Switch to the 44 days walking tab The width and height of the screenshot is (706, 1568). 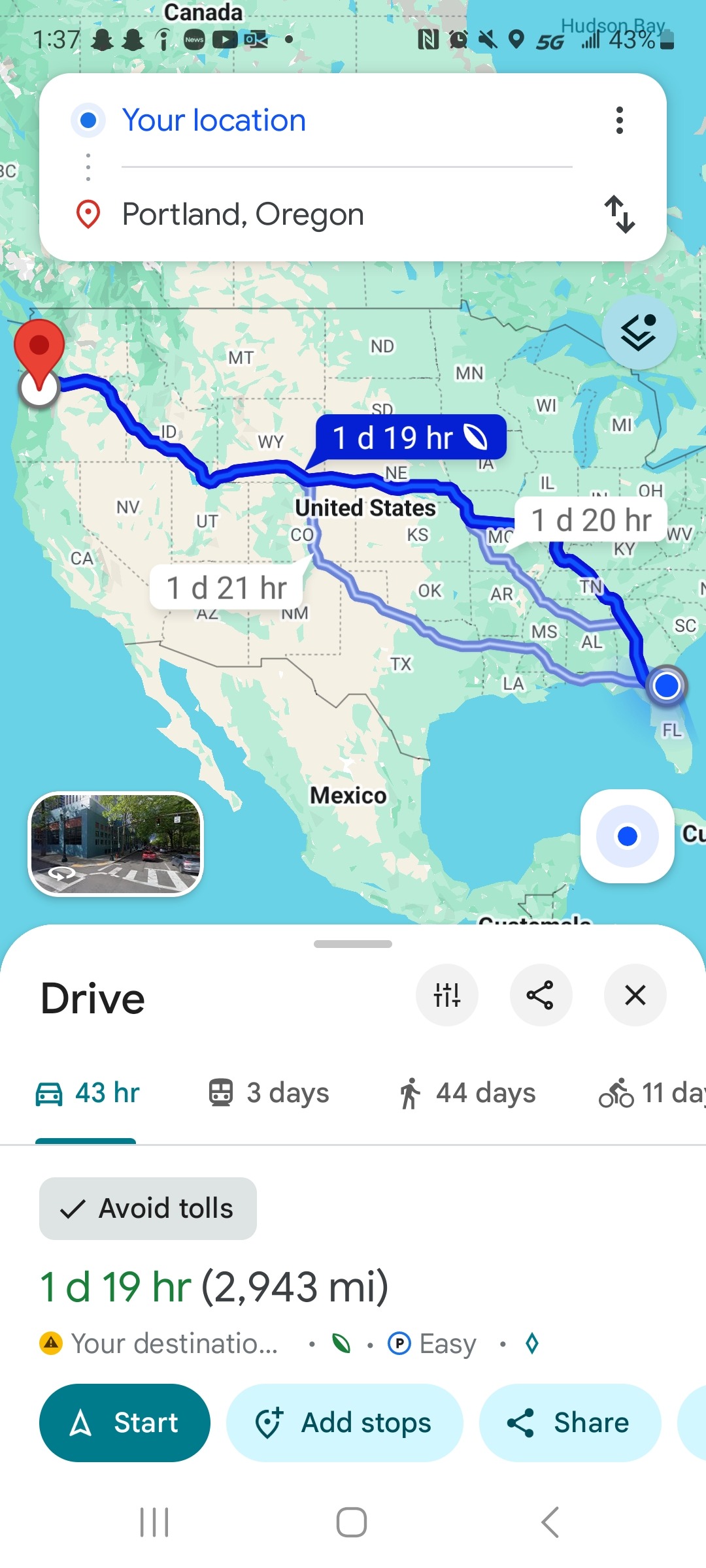(x=467, y=1093)
